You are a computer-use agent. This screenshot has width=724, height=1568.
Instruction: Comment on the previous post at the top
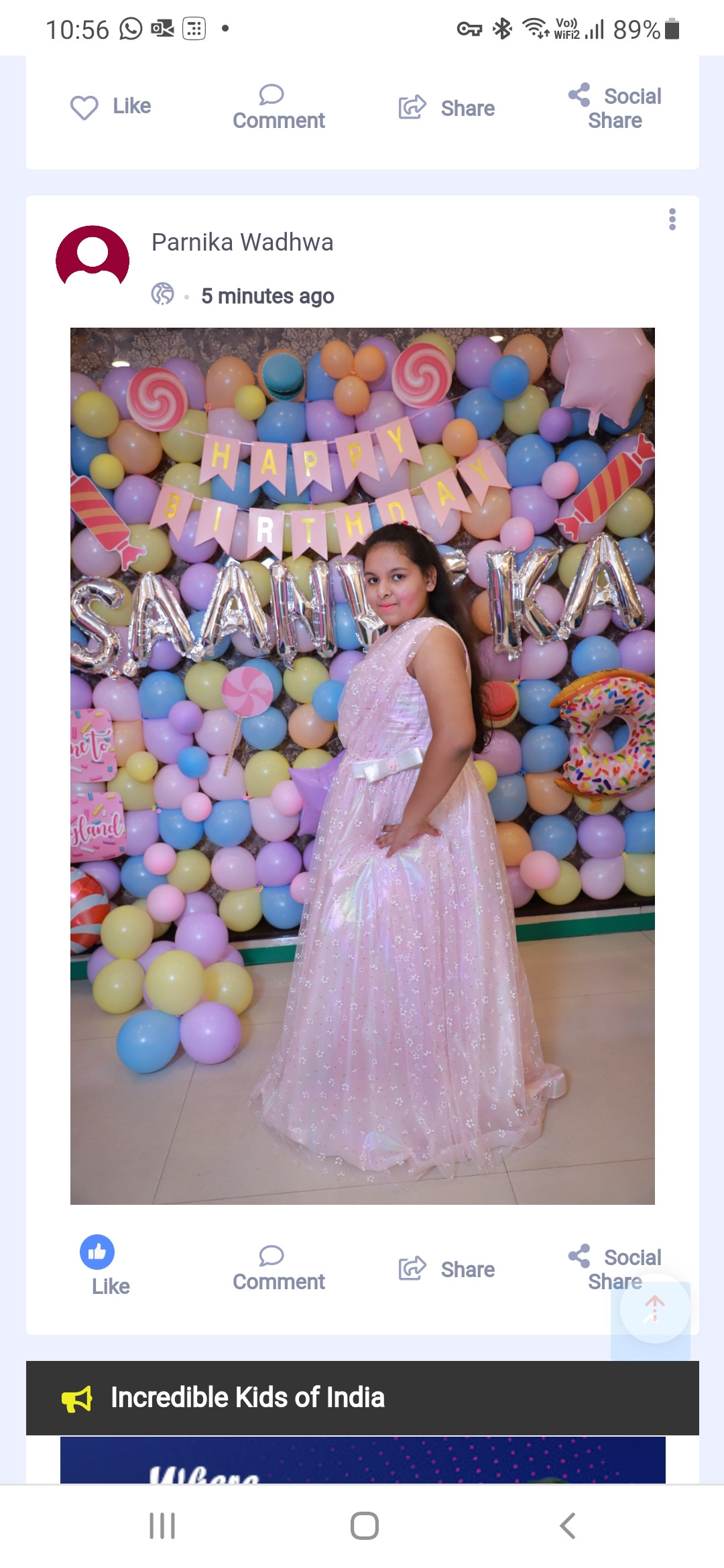tap(278, 108)
